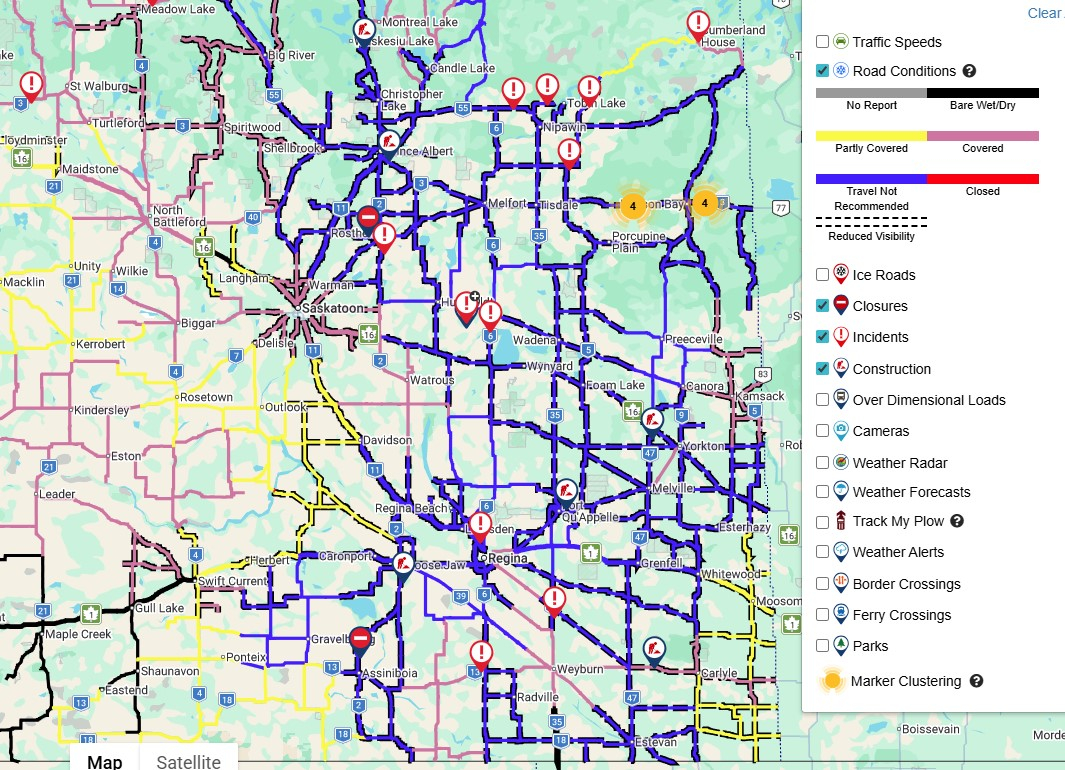Show Border Crossings on the map

click(x=822, y=584)
